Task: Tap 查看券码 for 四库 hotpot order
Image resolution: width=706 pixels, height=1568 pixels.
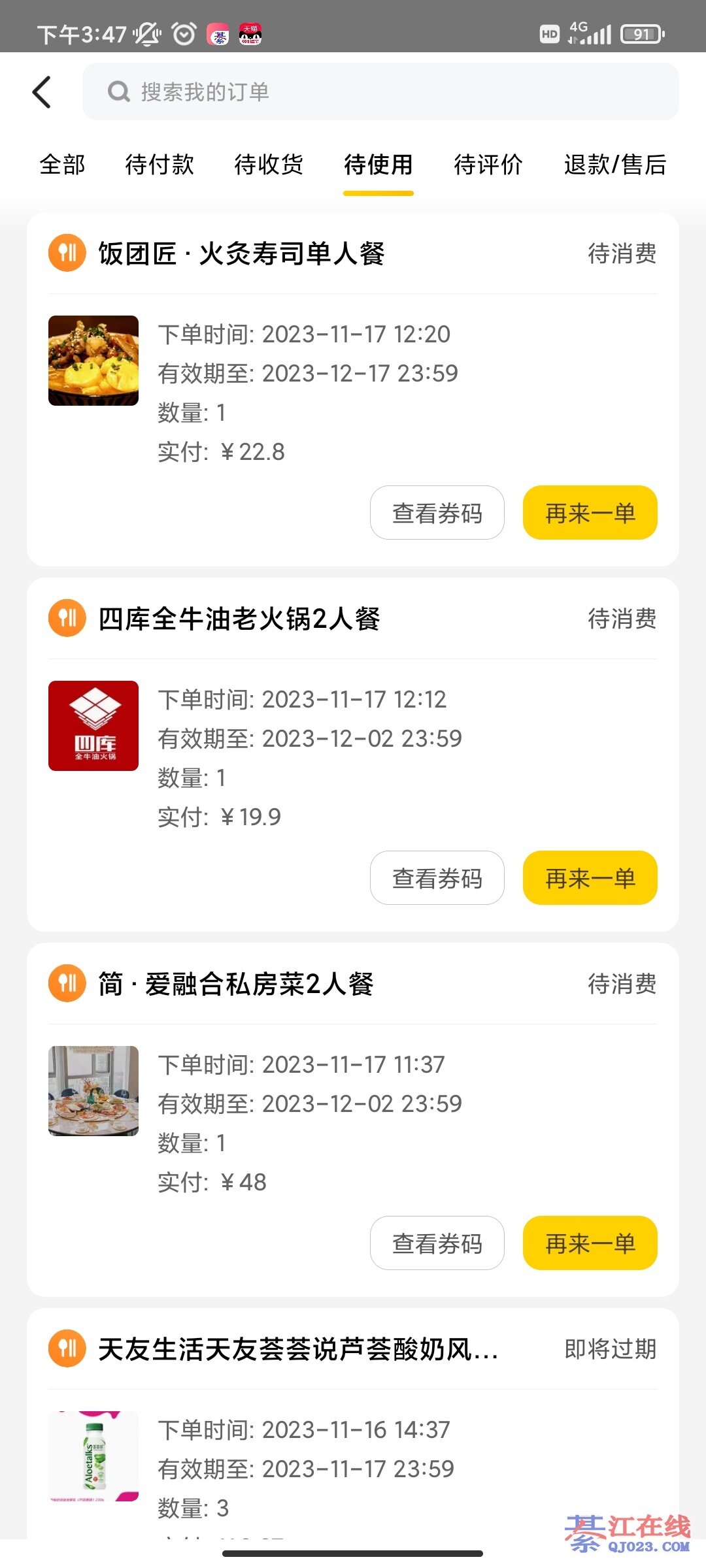Action: (x=437, y=878)
